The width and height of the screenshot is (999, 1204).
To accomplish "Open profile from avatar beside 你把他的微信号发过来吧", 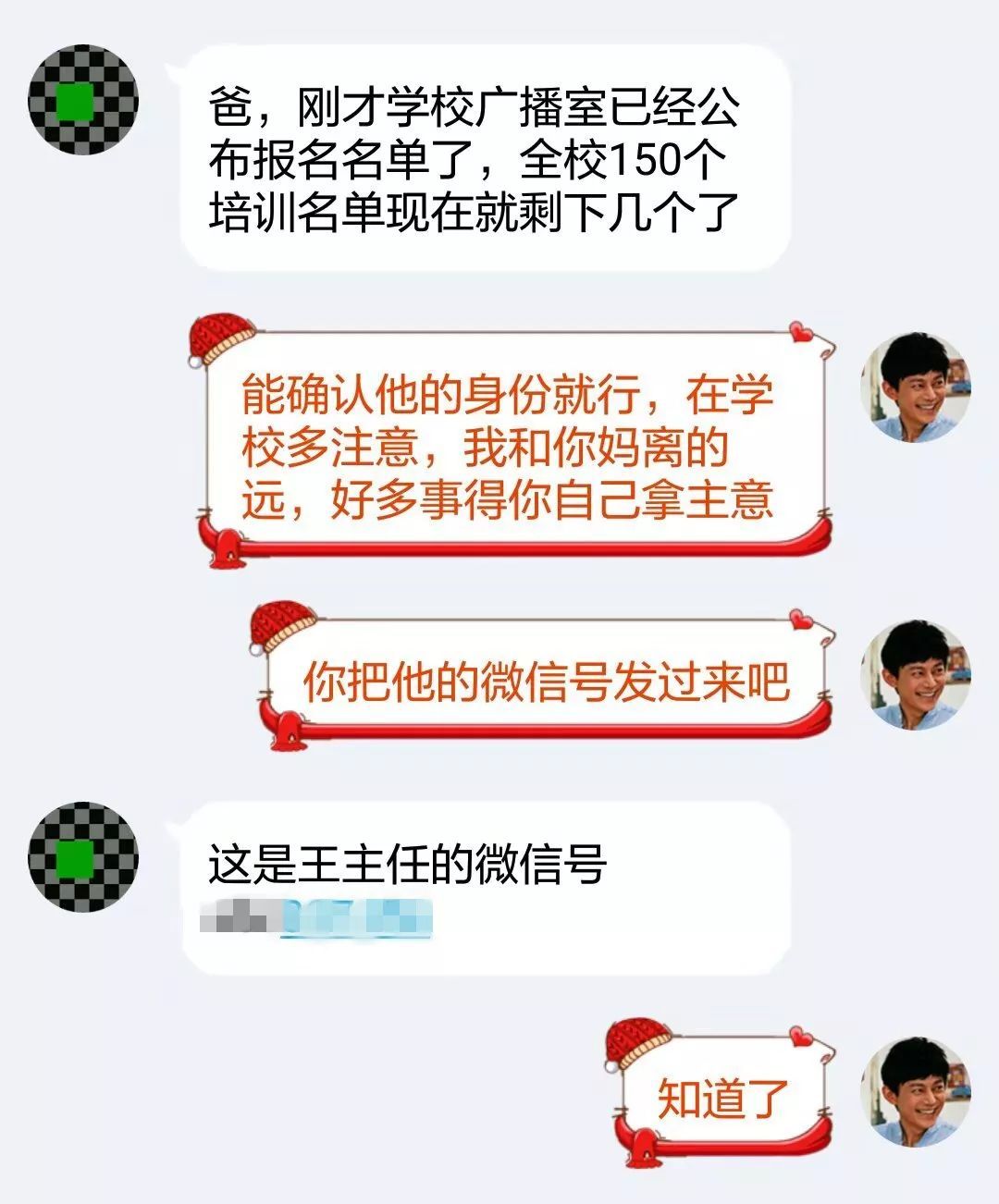I will pos(916,674).
